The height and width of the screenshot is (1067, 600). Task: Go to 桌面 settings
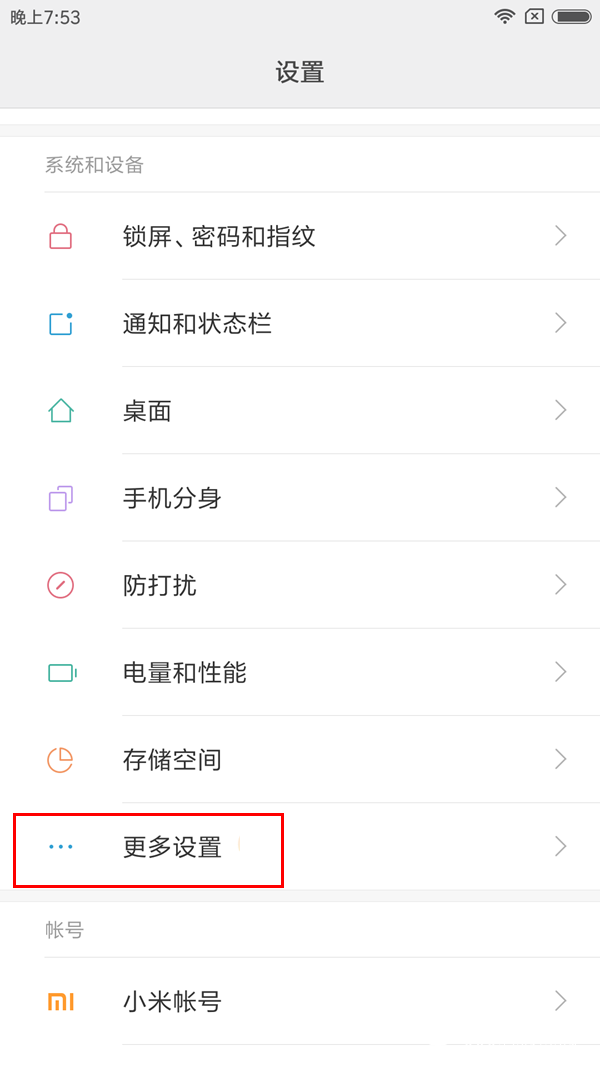click(300, 410)
